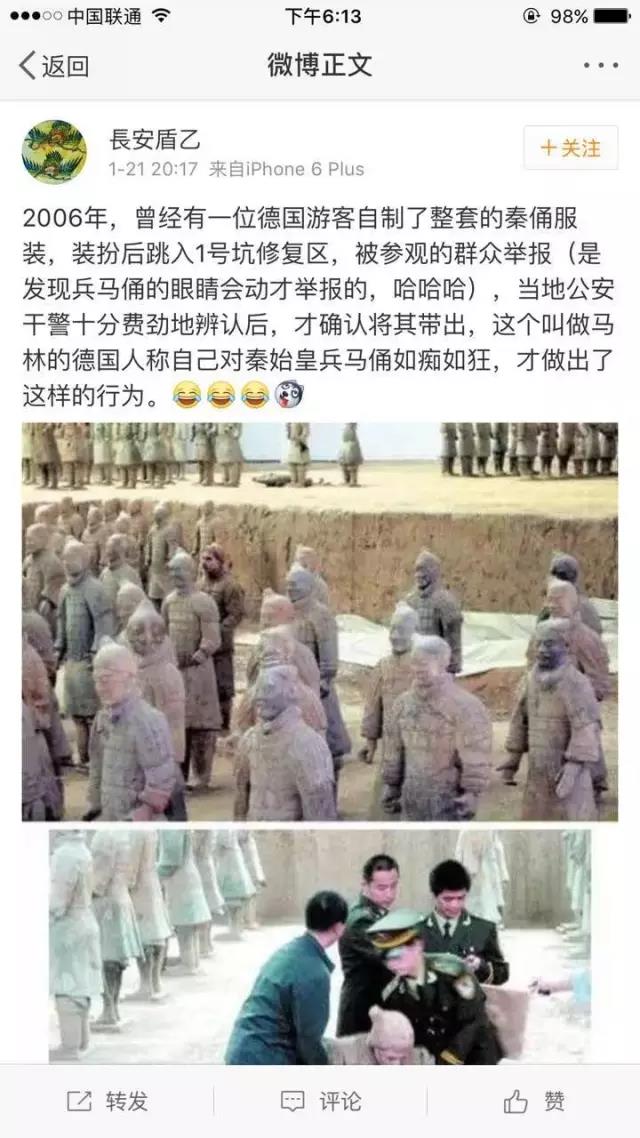The width and height of the screenshot is (640, 1138).
Task: Follow 長安盾乙 with the 关注 button
Action: click(570, 148)
